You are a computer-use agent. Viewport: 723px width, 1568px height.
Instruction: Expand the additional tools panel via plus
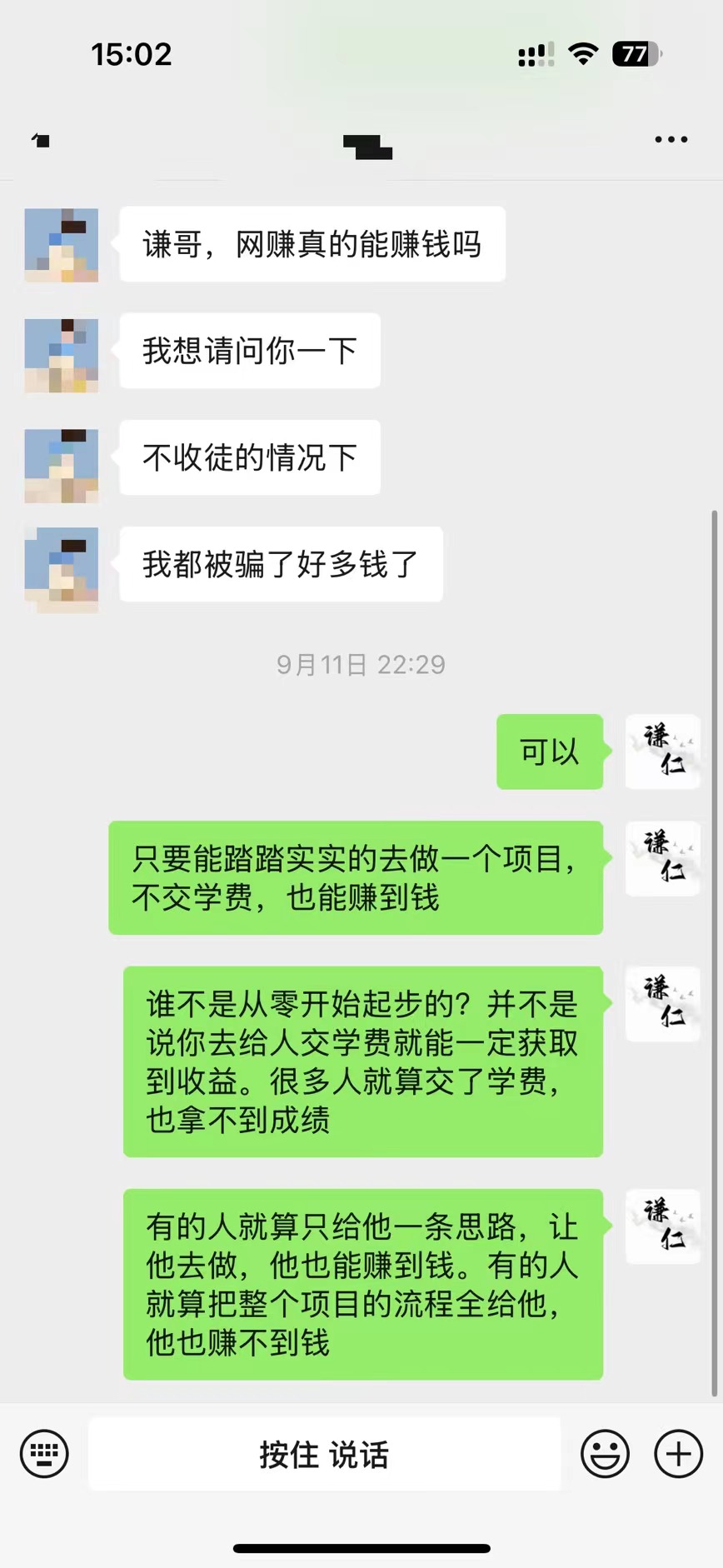click(678, 1454)
